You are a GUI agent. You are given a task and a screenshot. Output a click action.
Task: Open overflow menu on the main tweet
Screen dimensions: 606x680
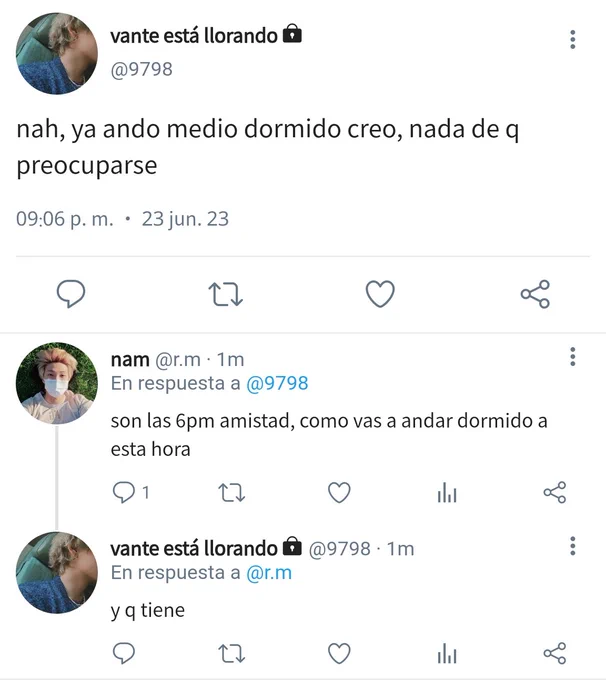(x=573, y=39)
